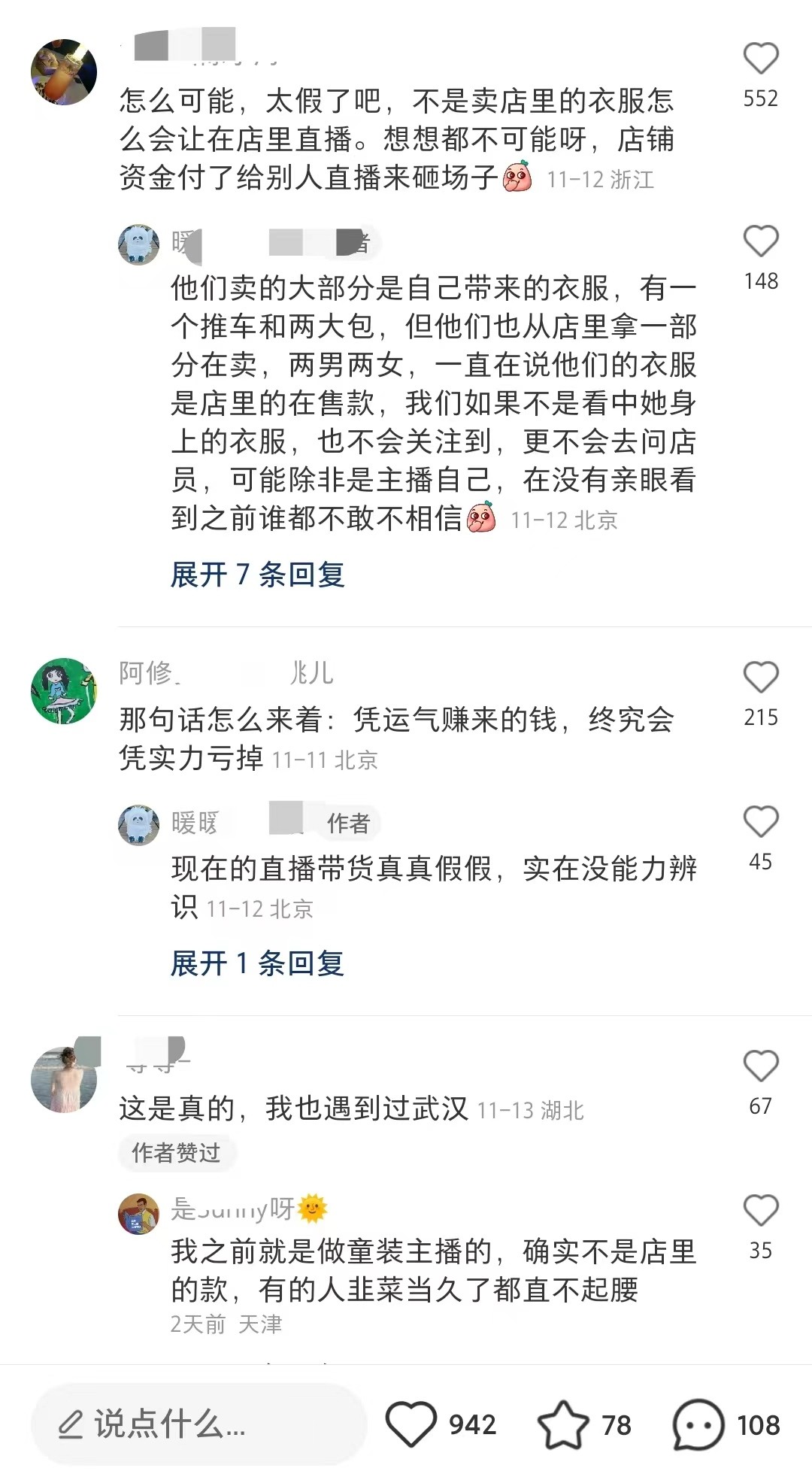
Task: Open the first commenter's avatar
Action: tap(64, 71)
